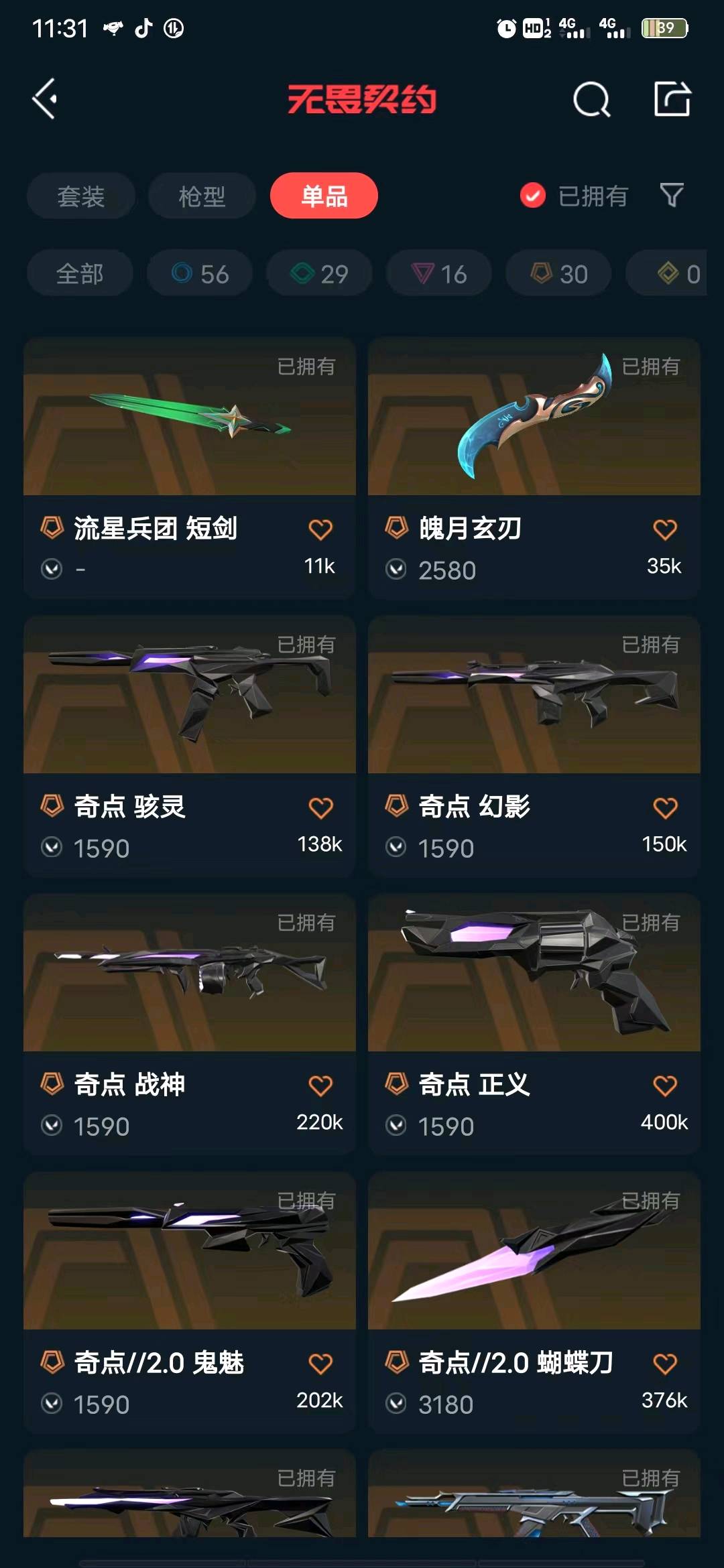Filter by the blue tier chip 56
The image size is (724, 1568).
200,273
